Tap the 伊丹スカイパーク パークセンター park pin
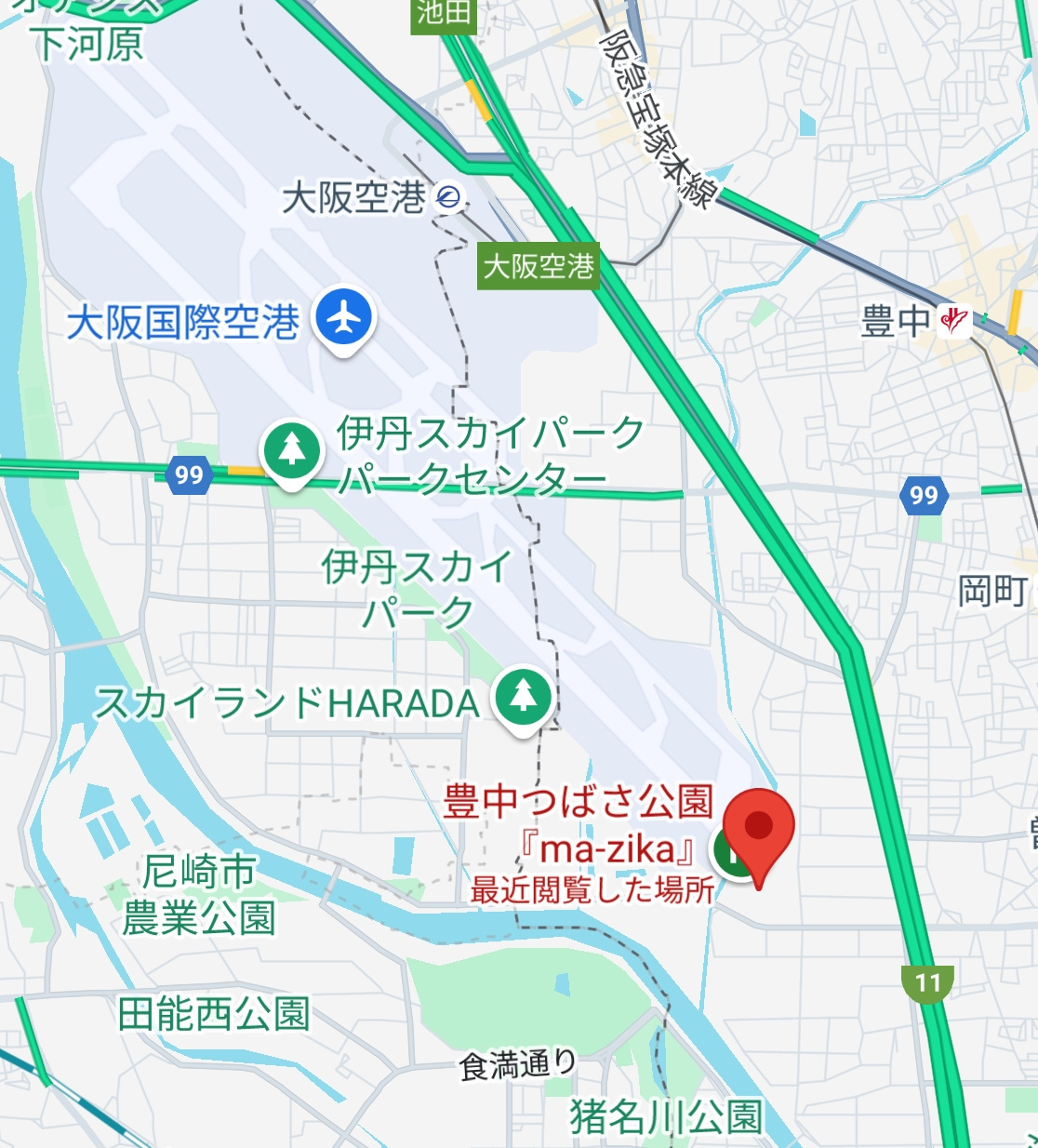1038x1148 pixels. (292, 451)
